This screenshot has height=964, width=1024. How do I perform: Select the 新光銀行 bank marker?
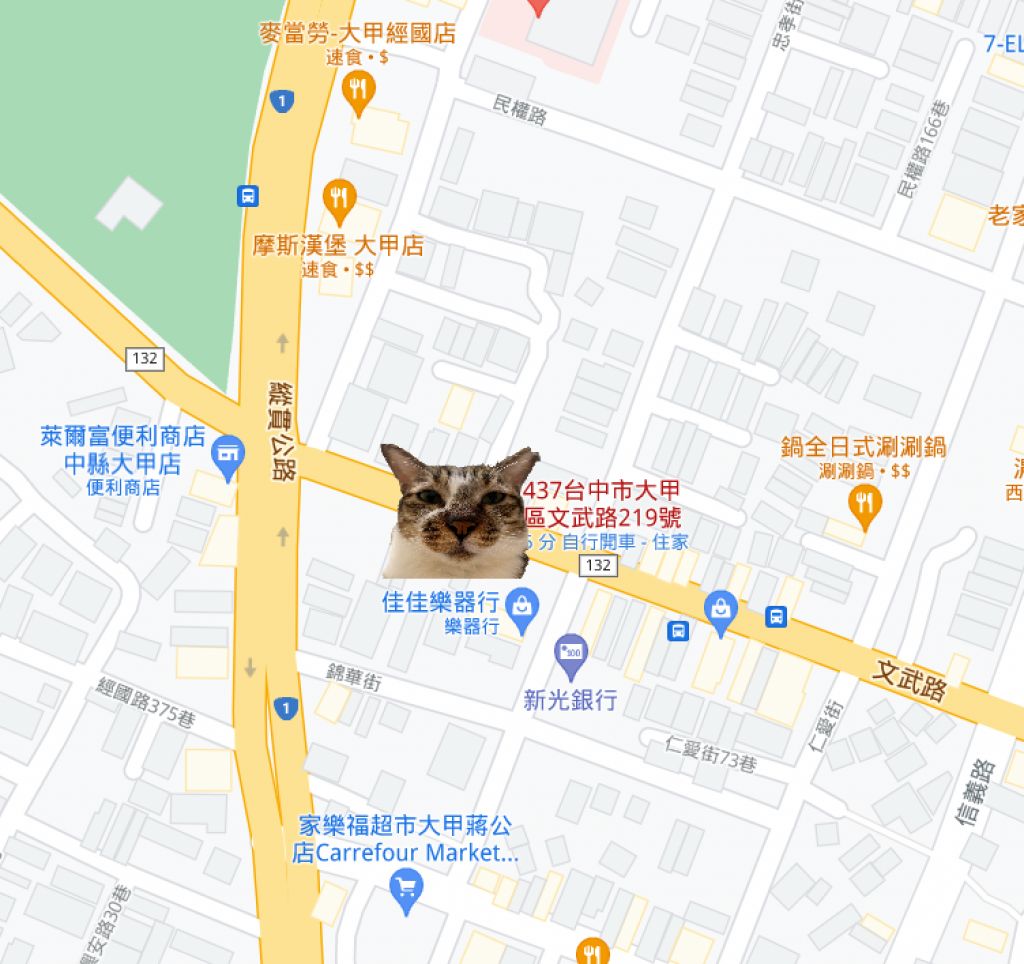pyautogui.click(x=571, y=654)
